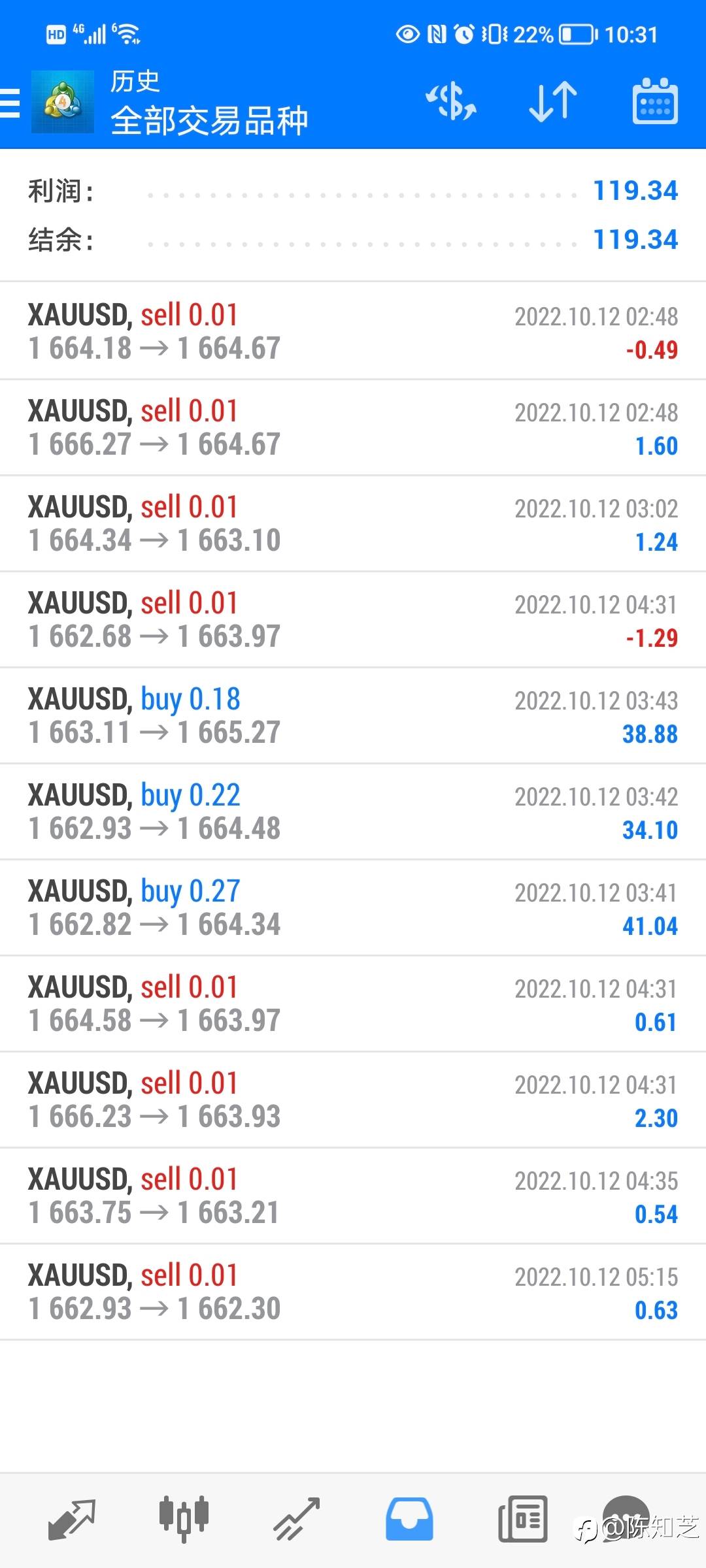Image resolution: width=706 pixels, height=1568 pixels.
Task: Expand the buy 0.18 trade with 38.88 profit
Action: tap(353, 715)
